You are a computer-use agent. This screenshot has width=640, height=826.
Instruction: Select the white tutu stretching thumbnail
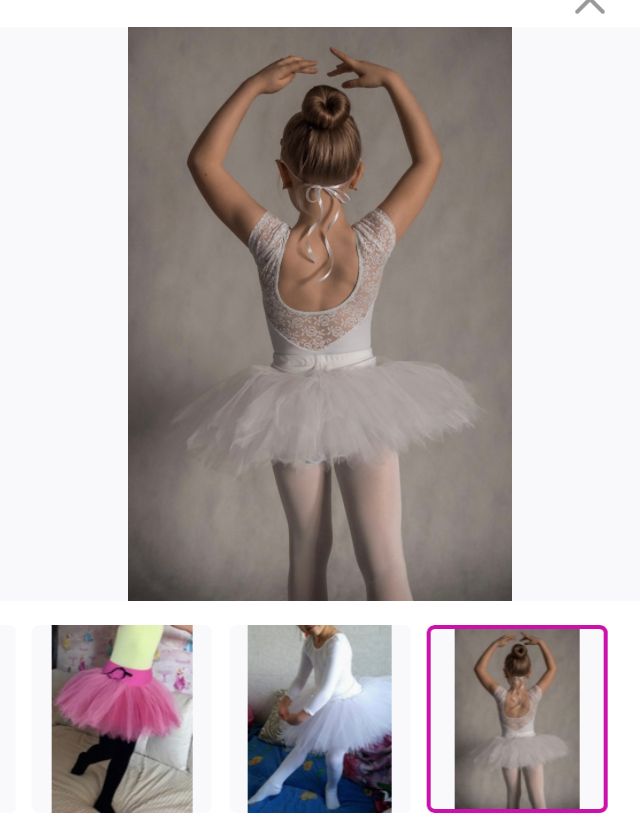click(x=320, y=718)
